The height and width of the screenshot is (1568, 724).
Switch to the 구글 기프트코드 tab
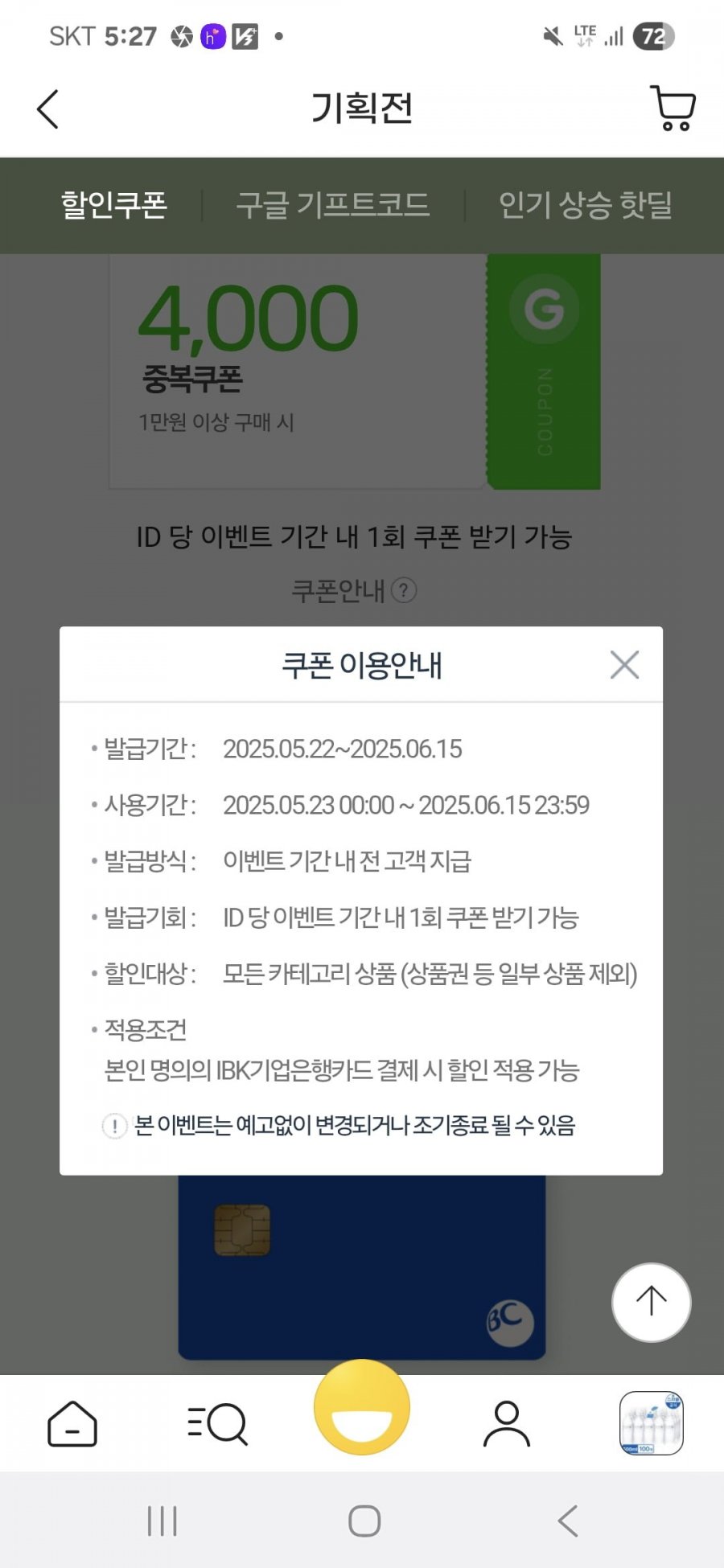point(333,205)
